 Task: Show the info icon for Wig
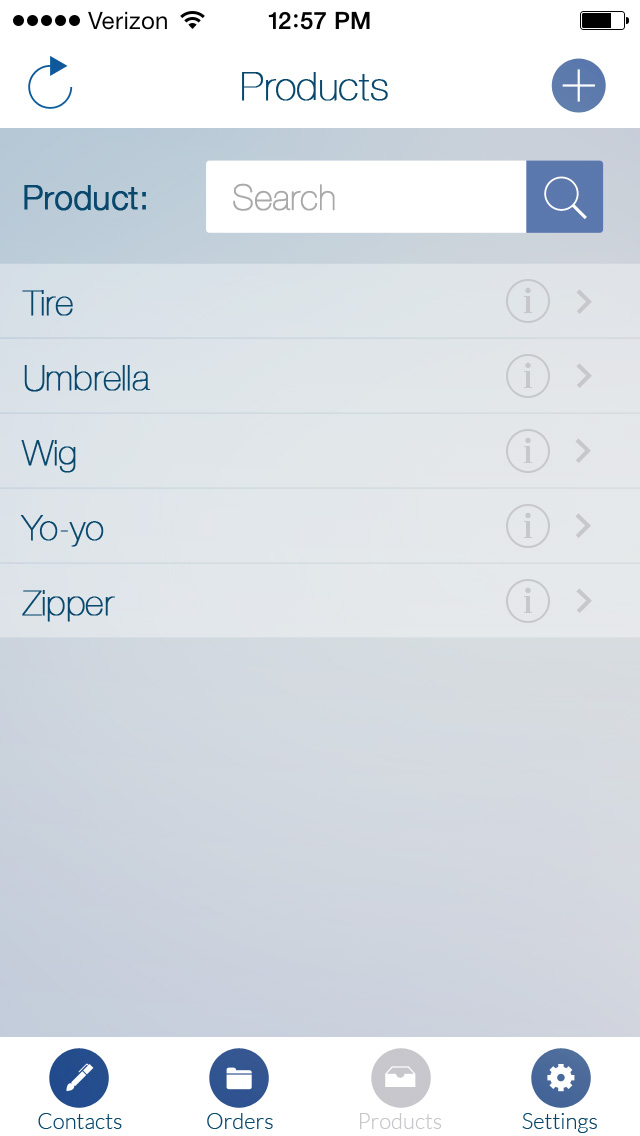coord(527,451)
